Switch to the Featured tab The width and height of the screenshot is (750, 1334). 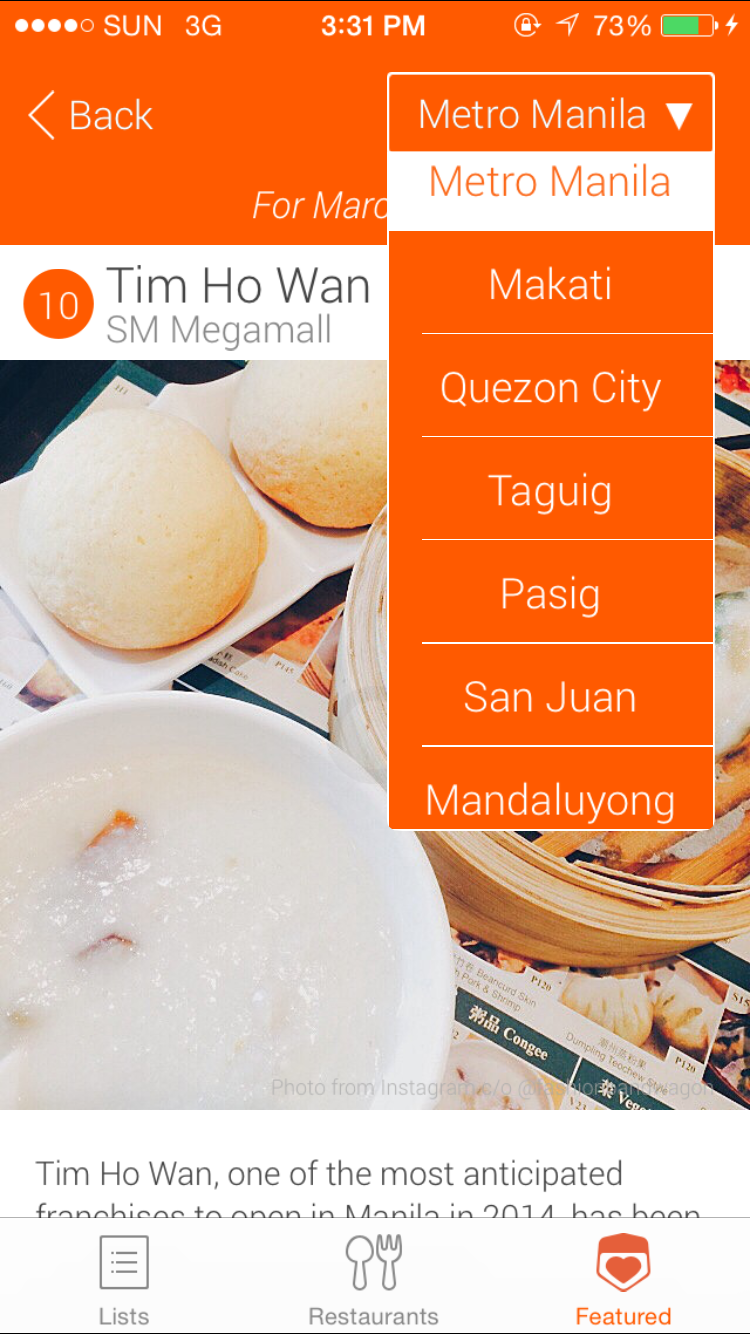tap(623, 1280)
